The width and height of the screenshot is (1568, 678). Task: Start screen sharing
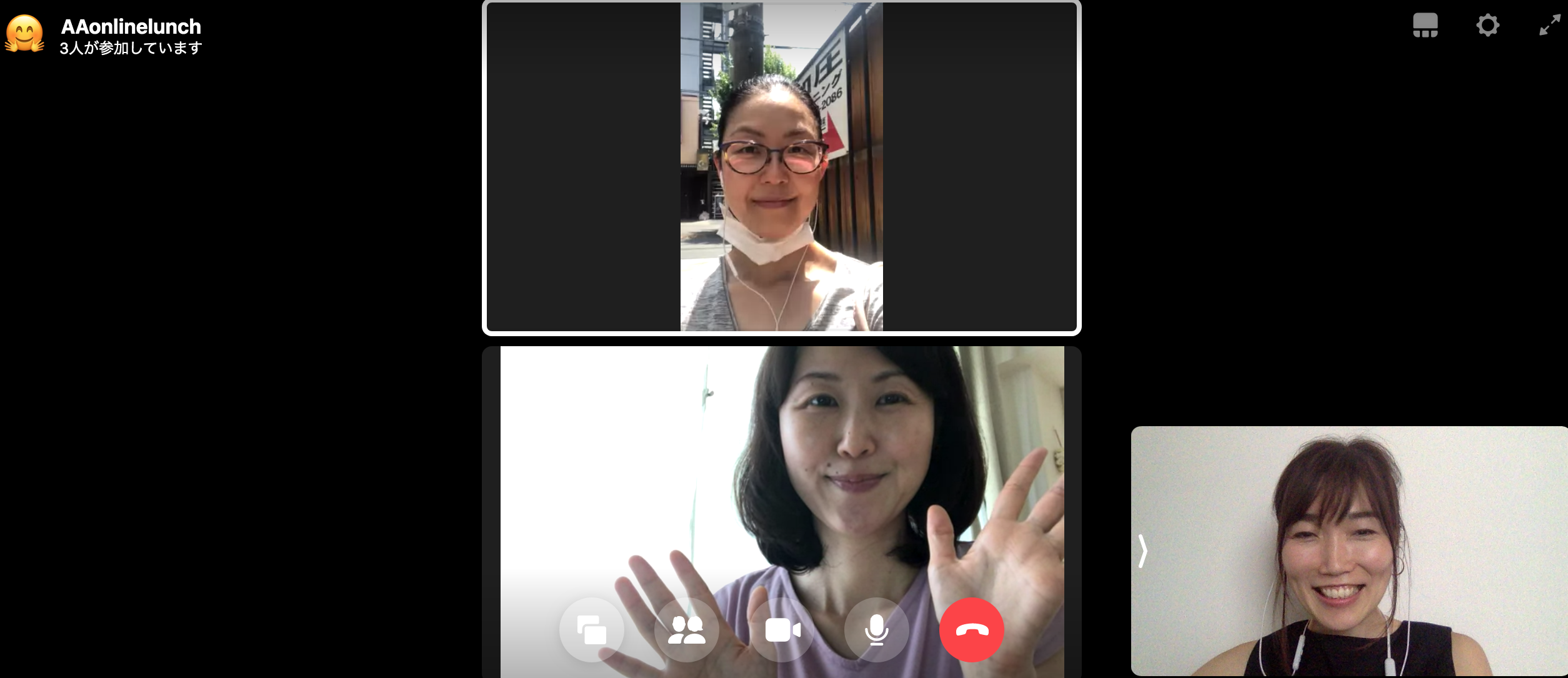pos(591,630)
